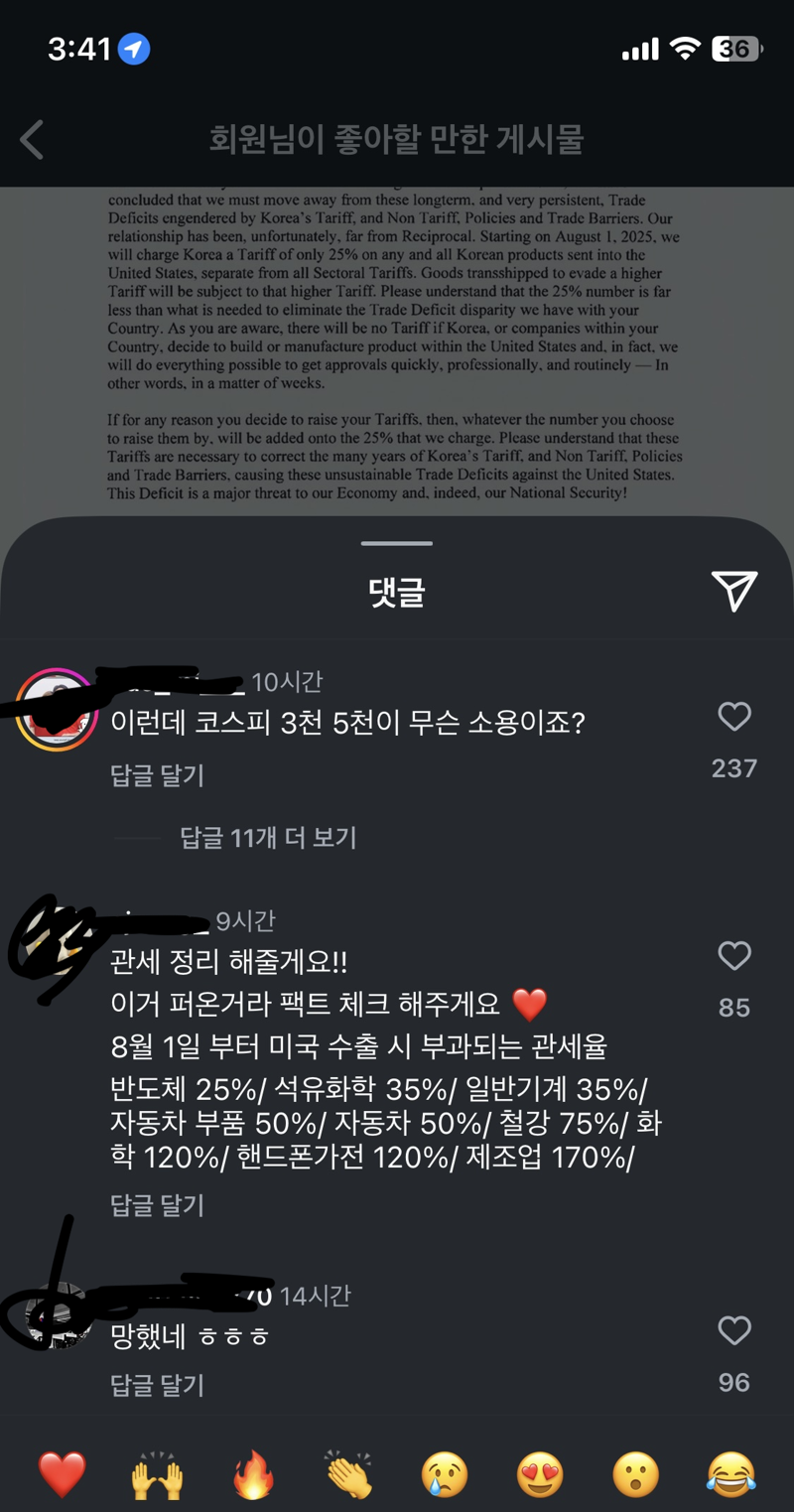Reply to the 코스피 3천 5천 comment
The image size is (794, 1512).
pyautogui.click(x=157, y=775)
